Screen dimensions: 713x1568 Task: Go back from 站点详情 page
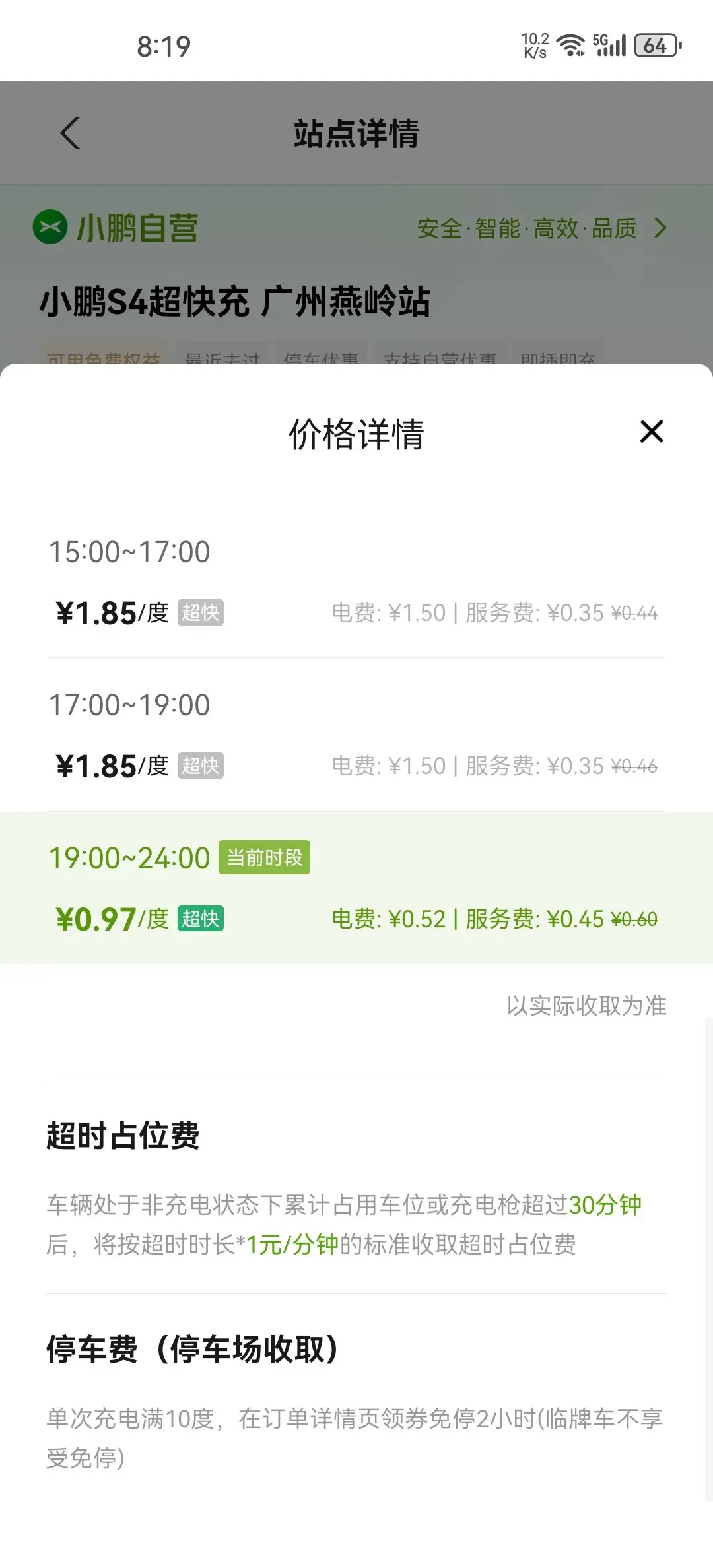point(70,133)
